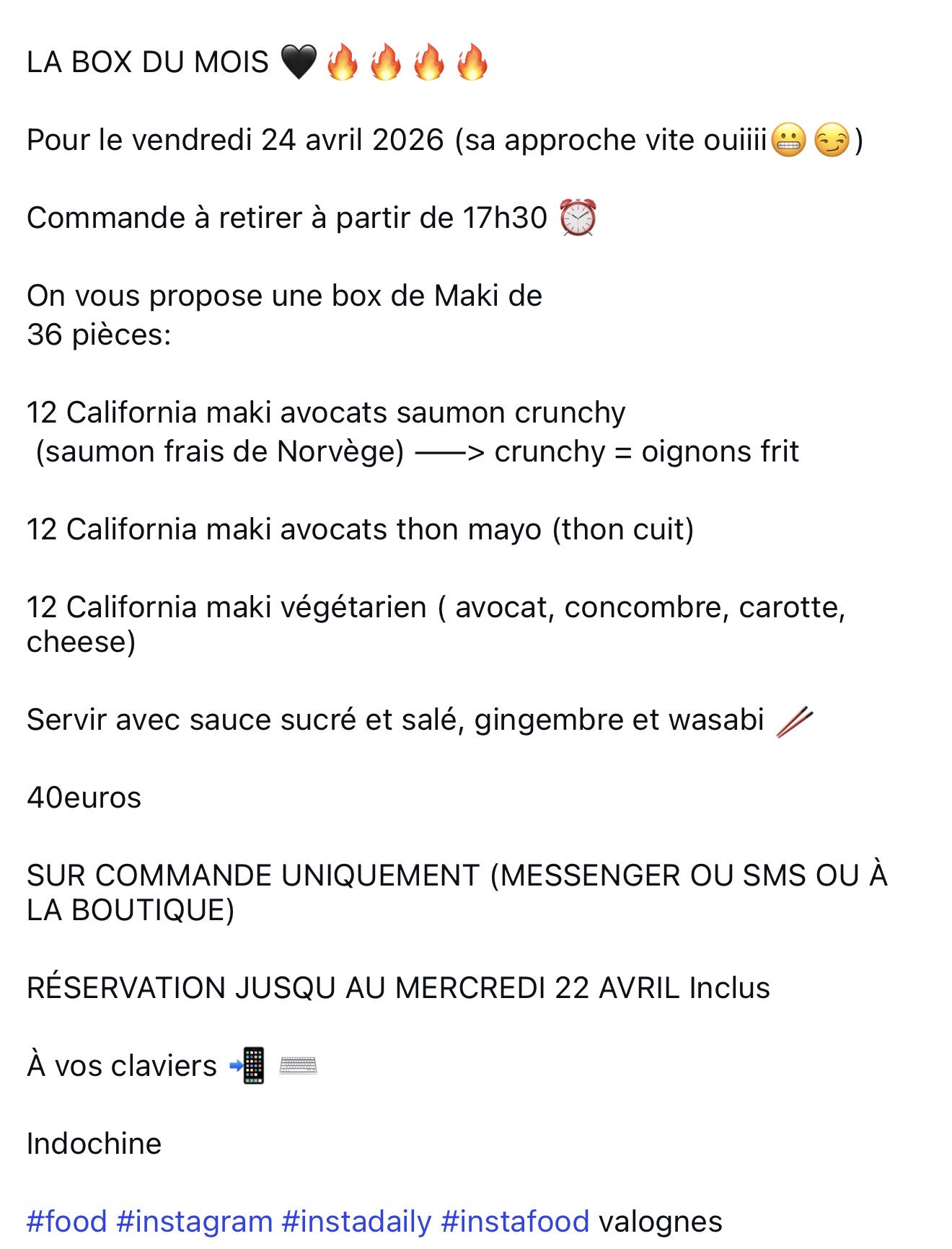Tap the #instagram hashtag link

[x=195, y=1222]
